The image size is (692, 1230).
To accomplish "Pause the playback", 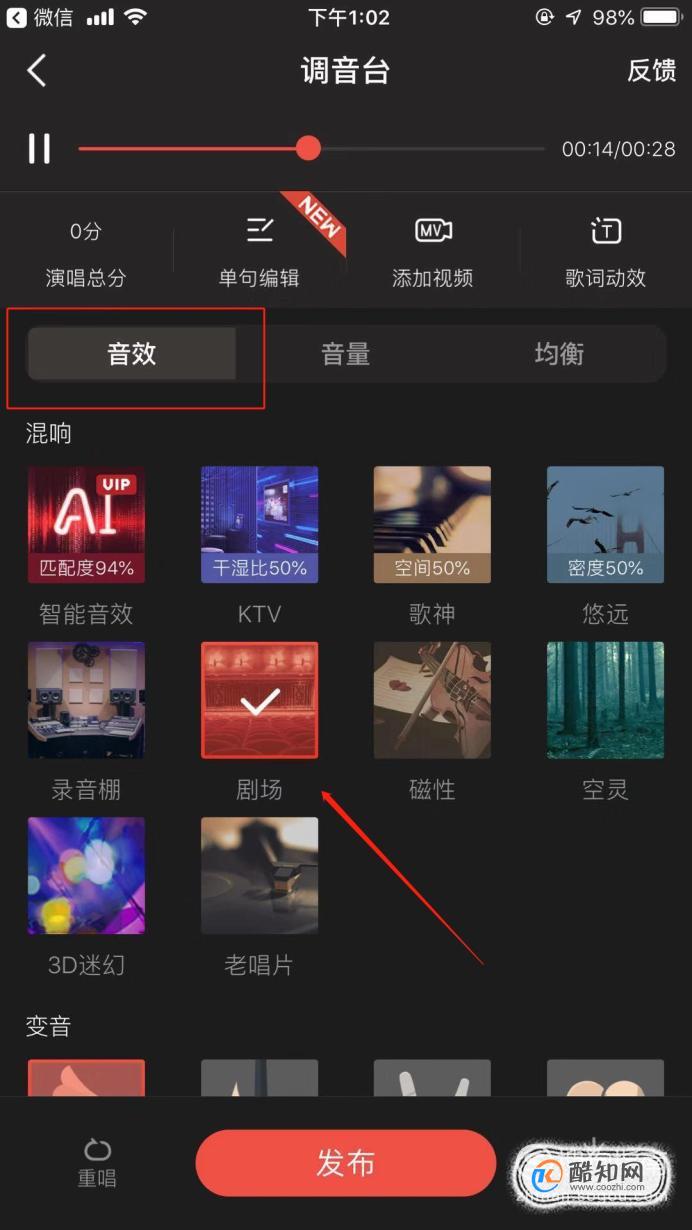I will tap(39, 149).
